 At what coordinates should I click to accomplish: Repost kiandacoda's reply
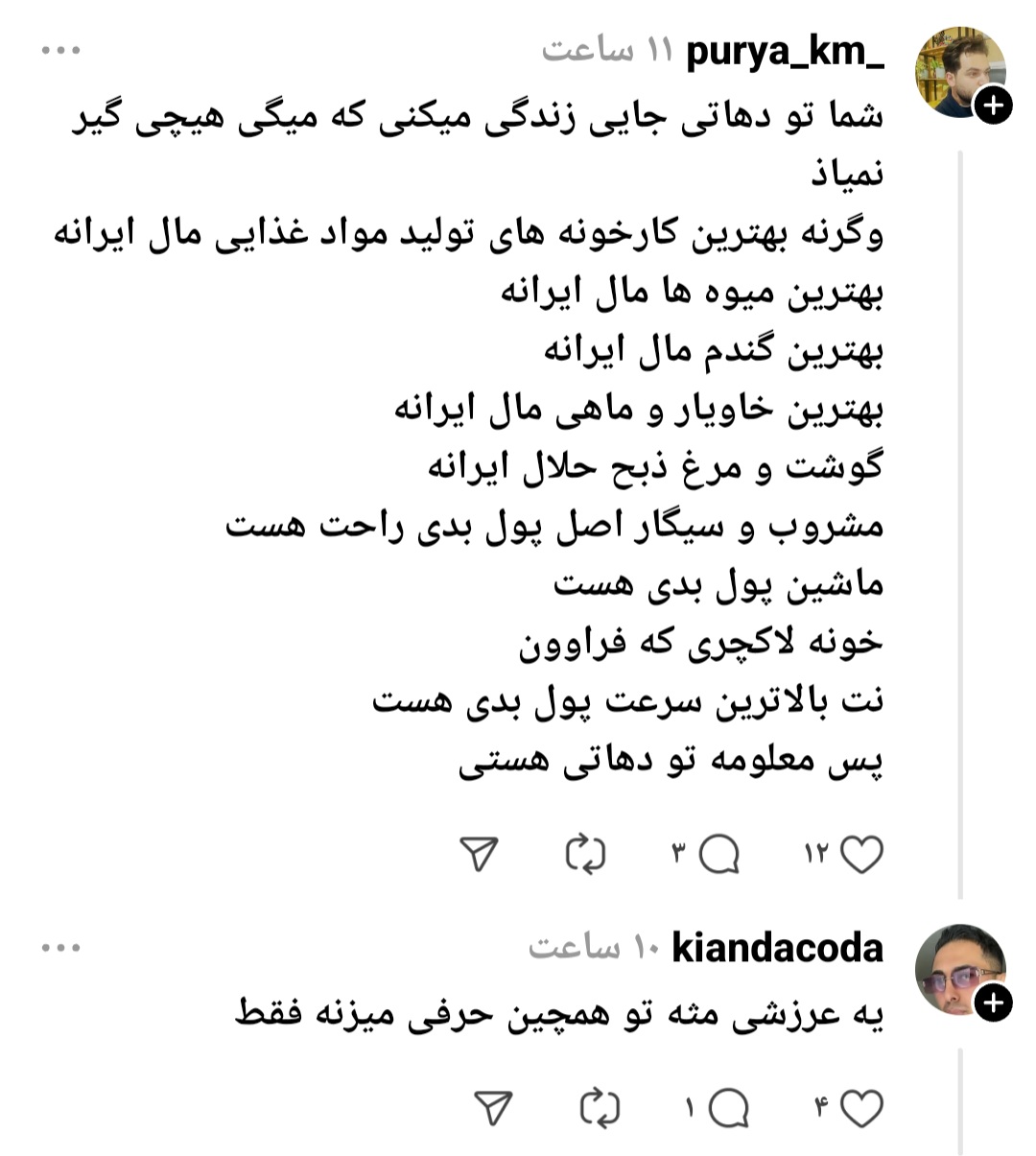click(600, 1109)
